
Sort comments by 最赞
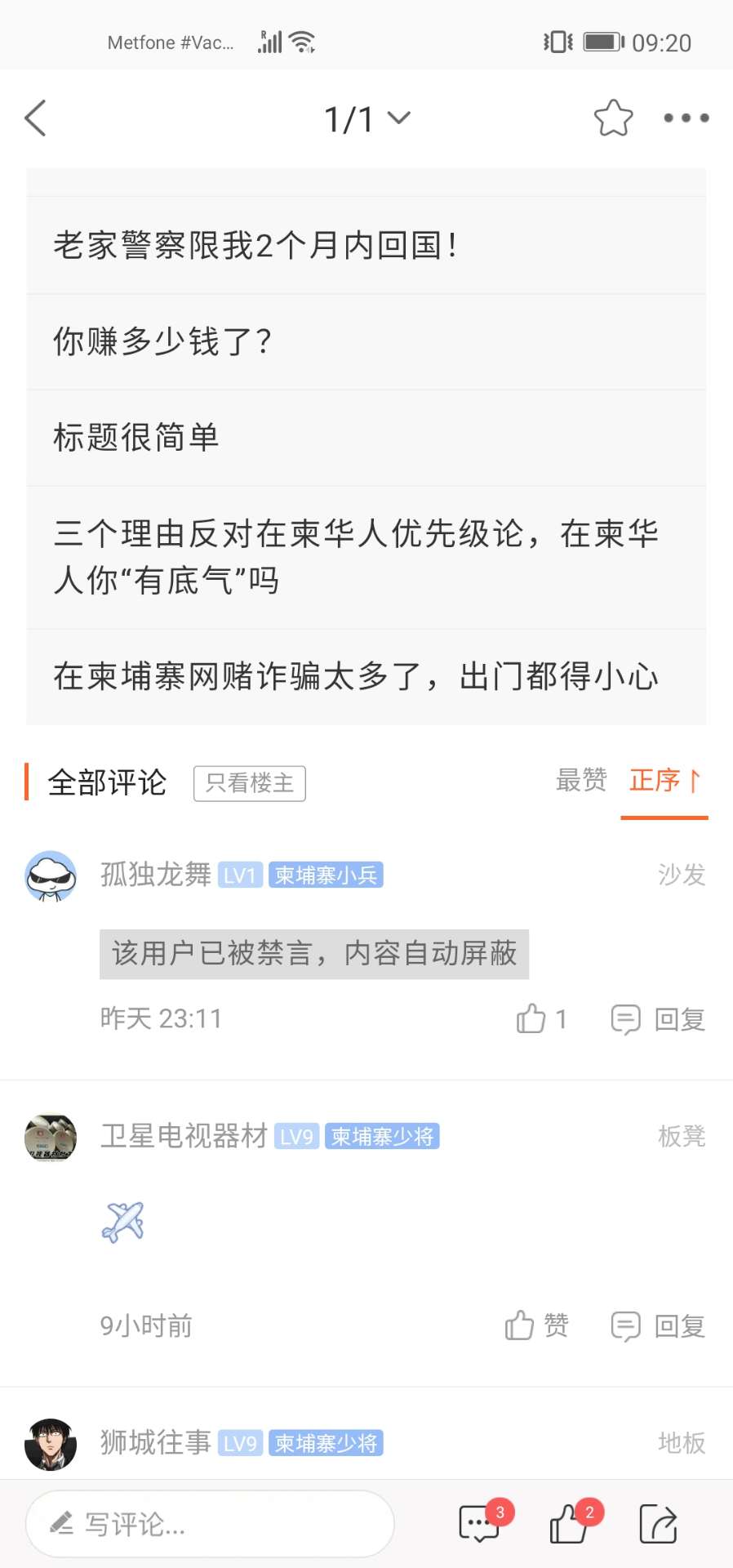pos(581,780)
